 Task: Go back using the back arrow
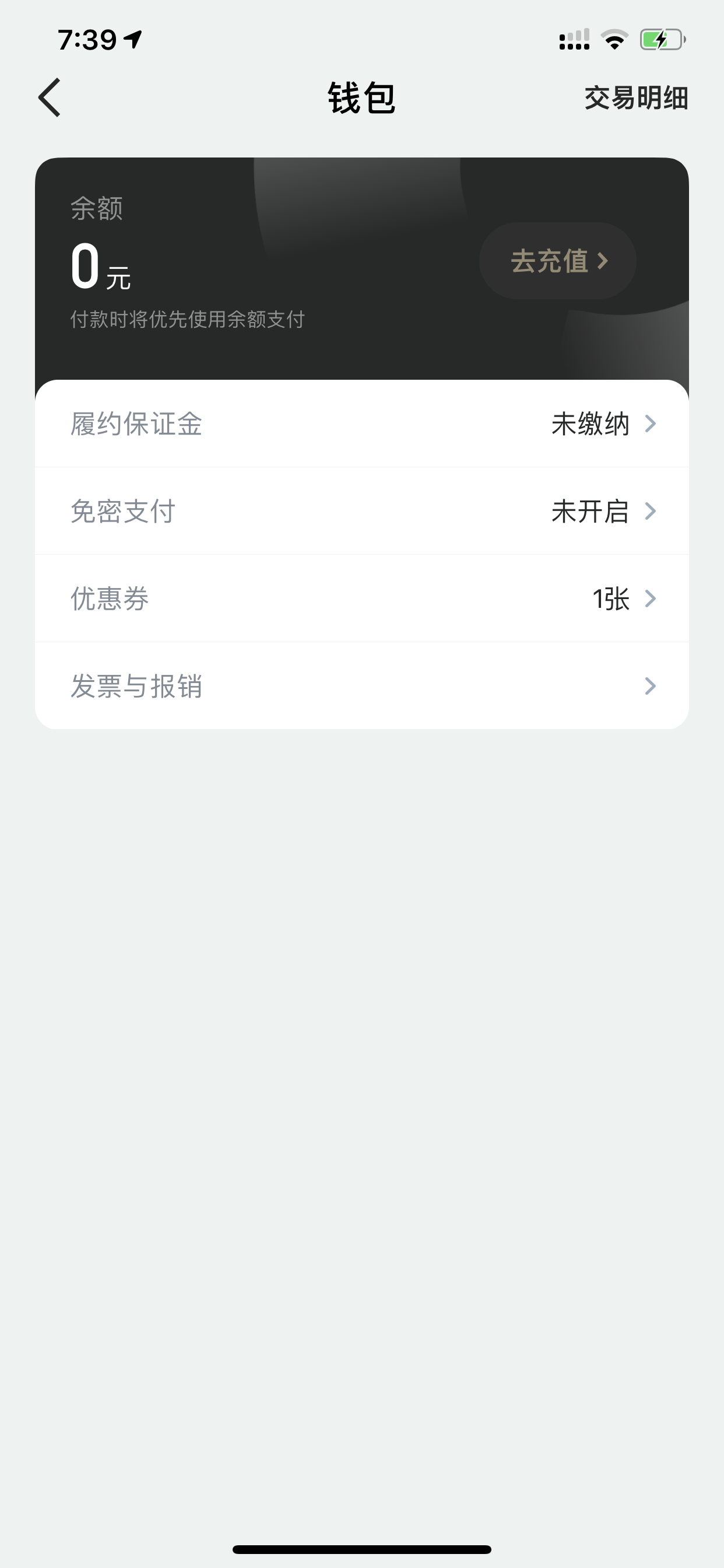click(x=50, y=97)
